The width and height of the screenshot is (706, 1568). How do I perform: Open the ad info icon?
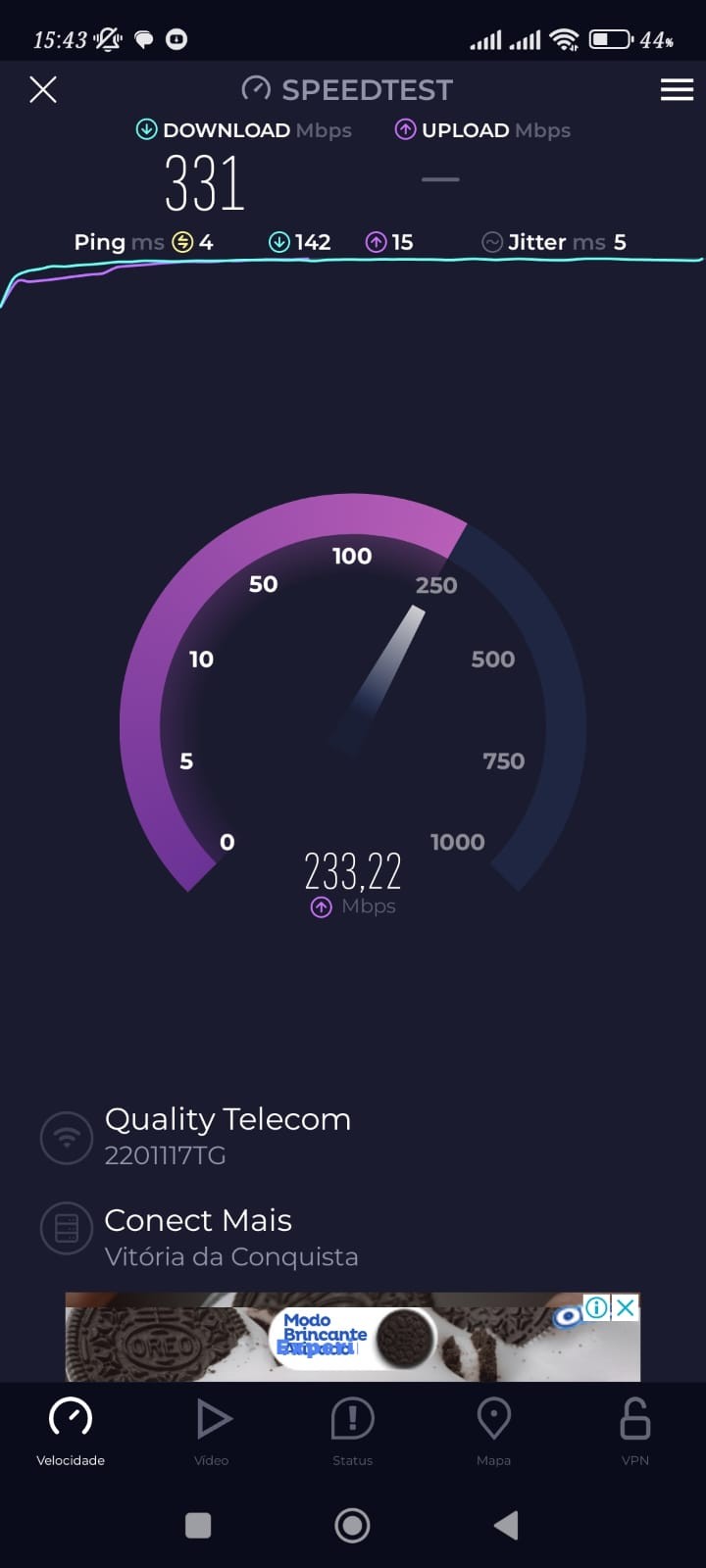coord(596,1307)
